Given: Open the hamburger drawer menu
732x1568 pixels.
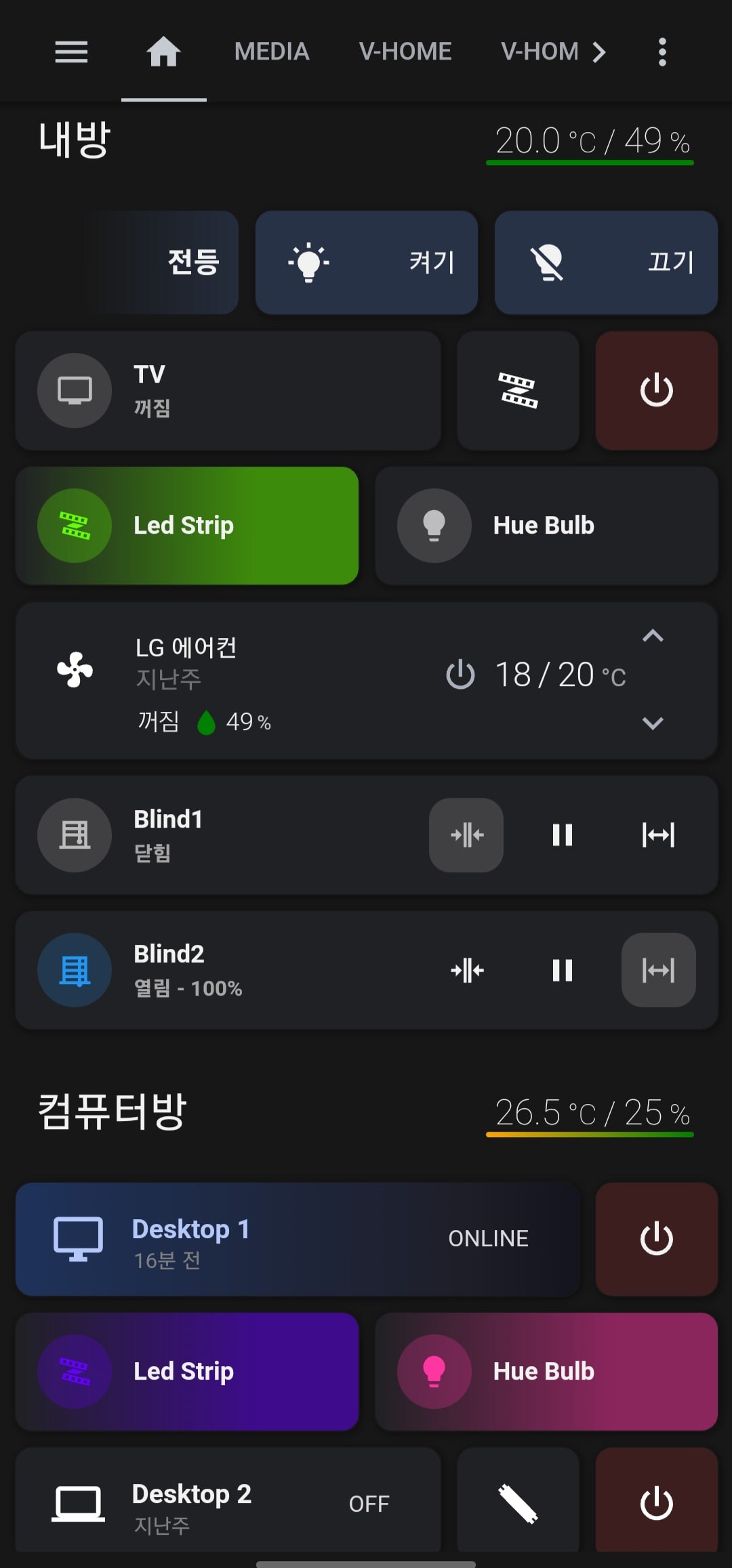Looking at the screenshot, I should click(x=71, y=52).
